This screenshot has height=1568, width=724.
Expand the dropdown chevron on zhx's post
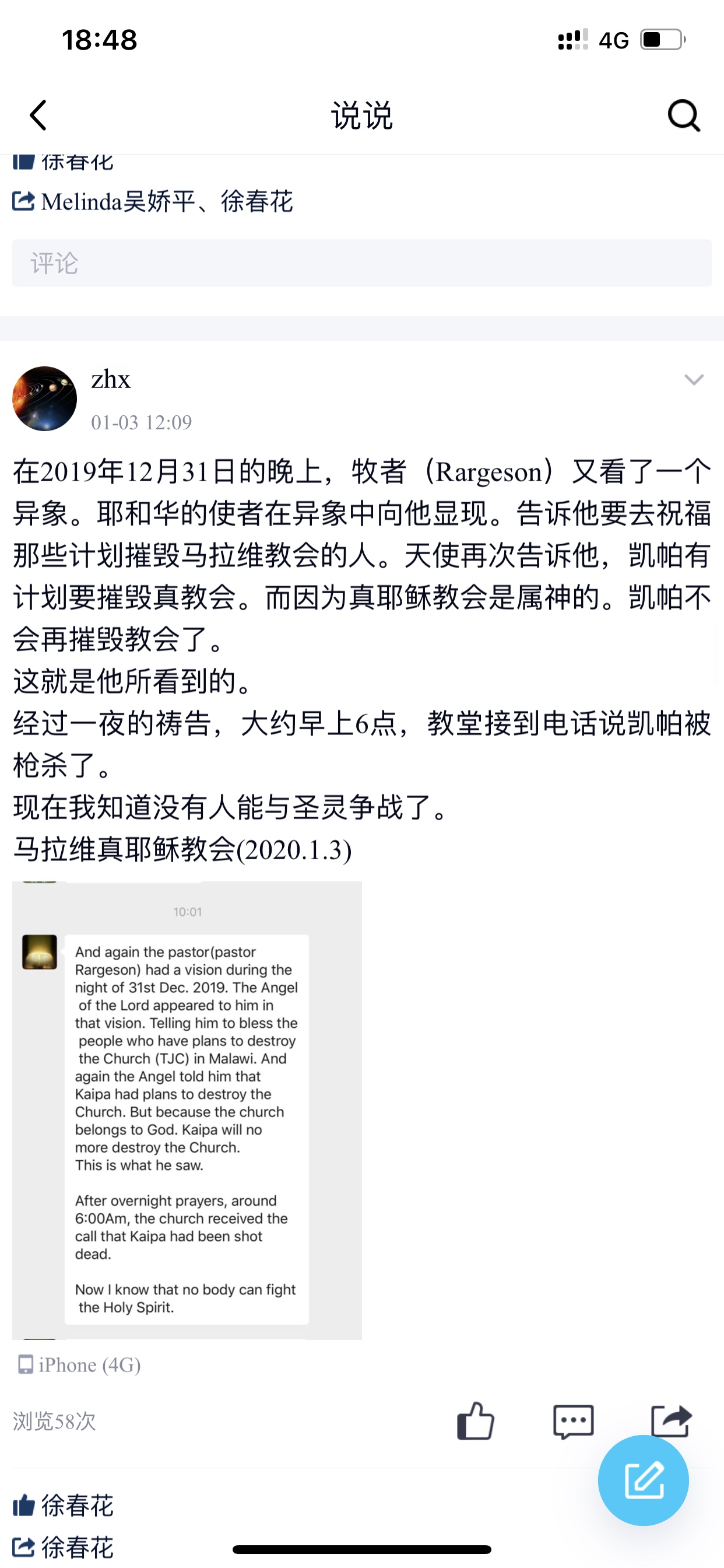pyautogui.click(x=694, y=380)
